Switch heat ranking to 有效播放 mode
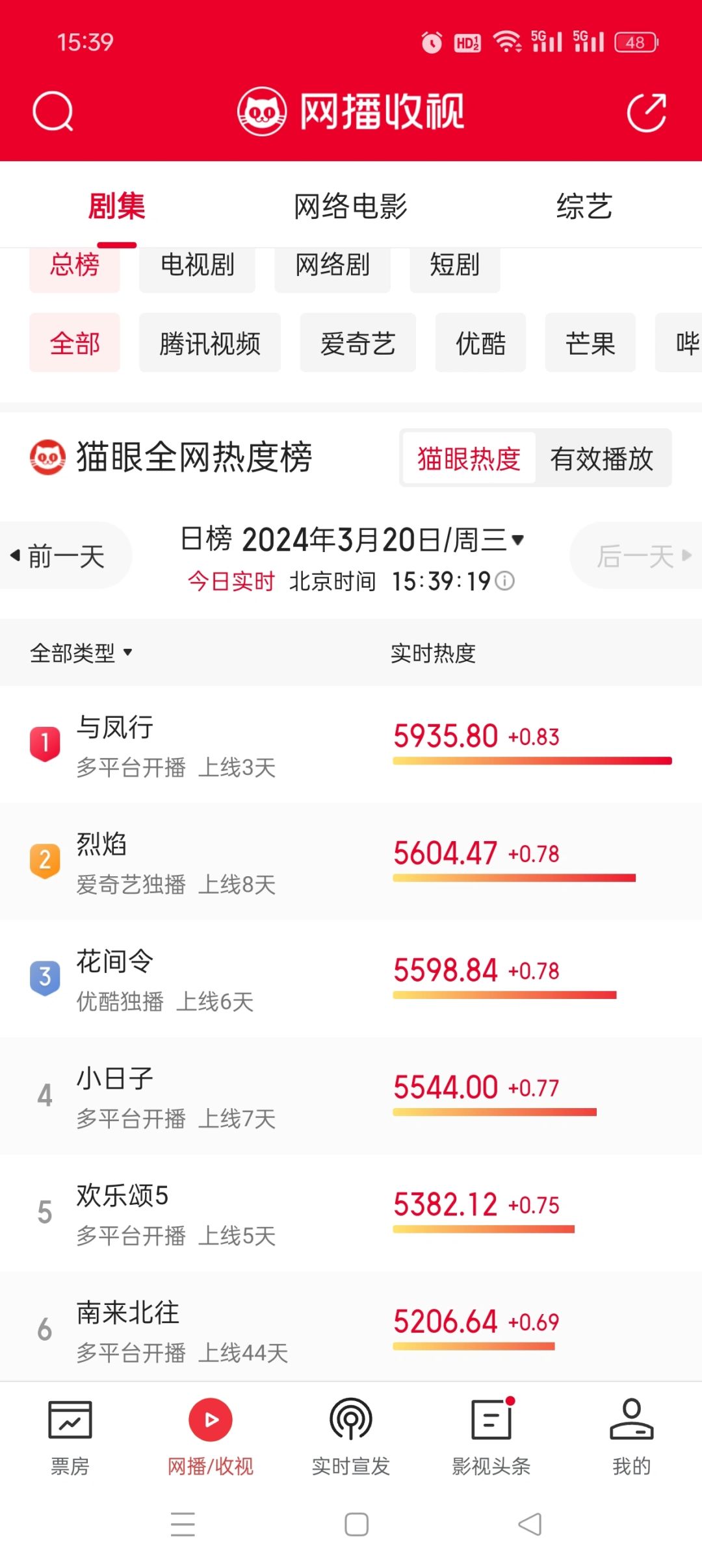The width and height of the screenshot is (702, 1568). pyautogui.click(x=604, y=458)
